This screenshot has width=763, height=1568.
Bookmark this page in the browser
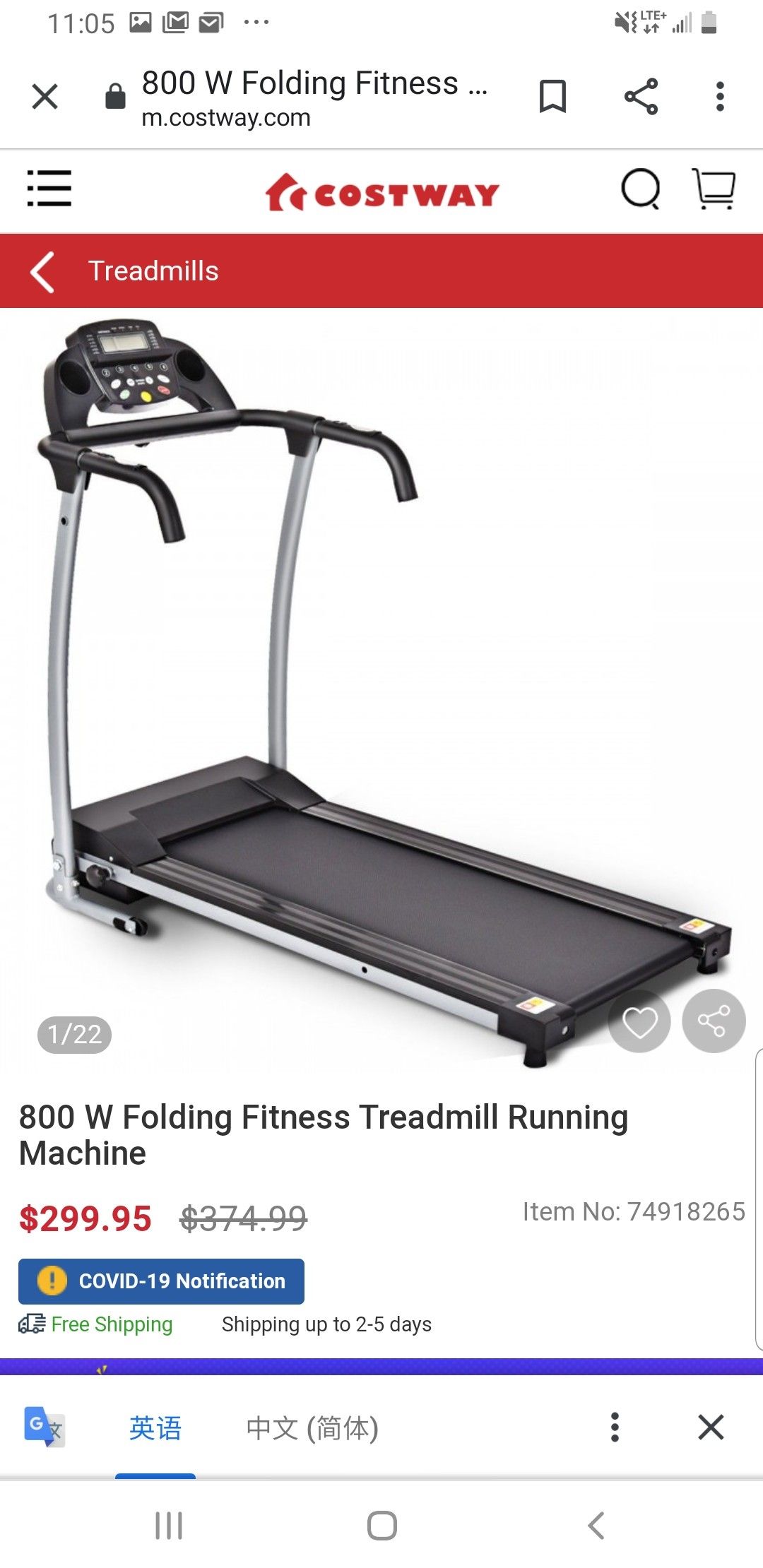(552, 97)
